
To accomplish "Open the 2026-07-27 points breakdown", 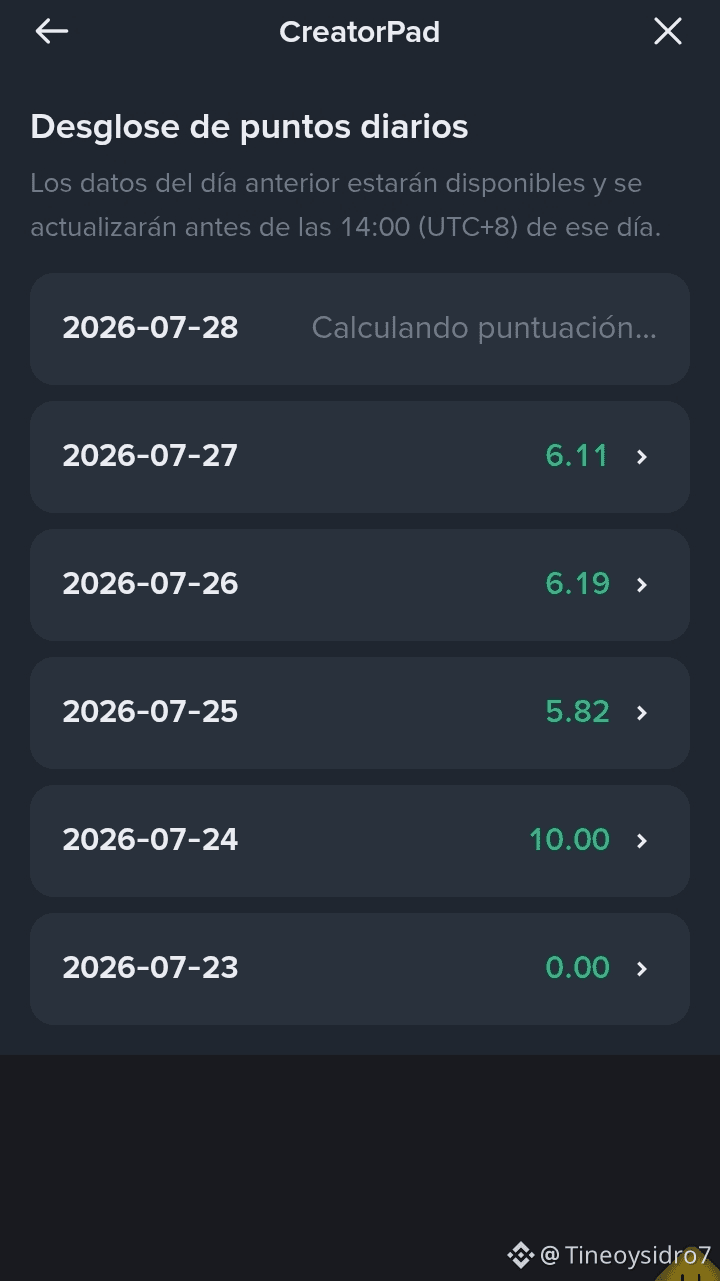I will tap(360, 457).
